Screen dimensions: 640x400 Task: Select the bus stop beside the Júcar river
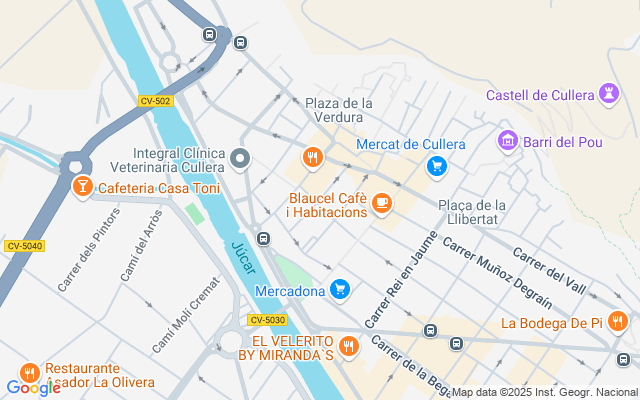263,238
